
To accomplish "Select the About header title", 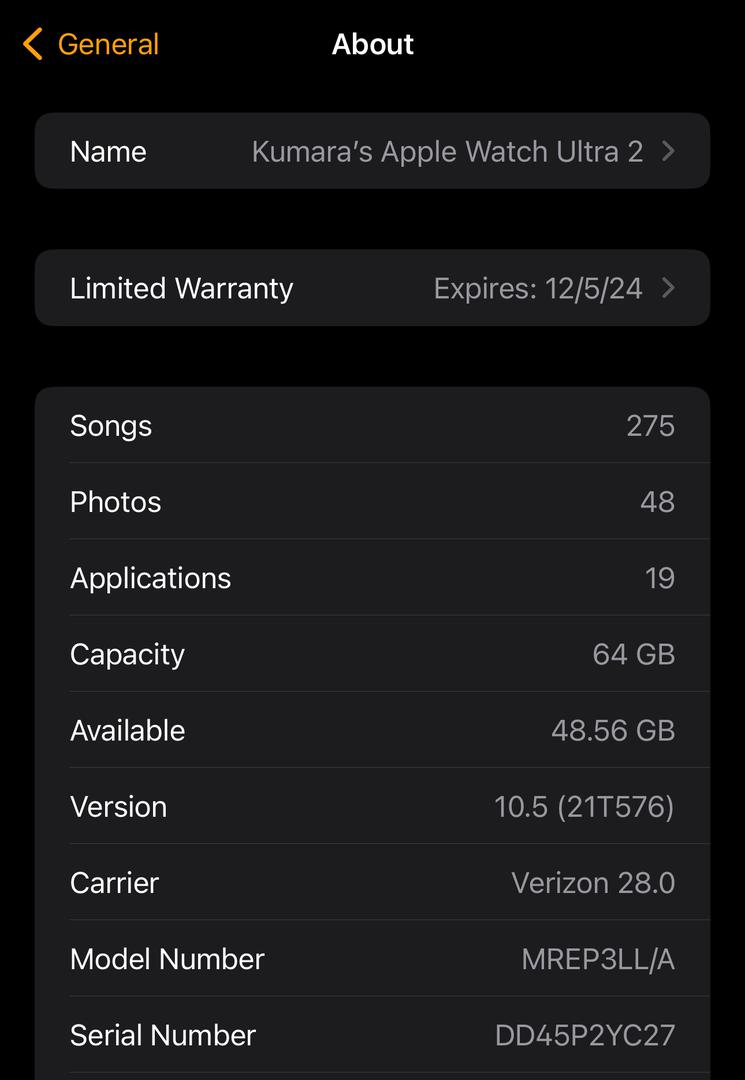I will tap(372, 44).
